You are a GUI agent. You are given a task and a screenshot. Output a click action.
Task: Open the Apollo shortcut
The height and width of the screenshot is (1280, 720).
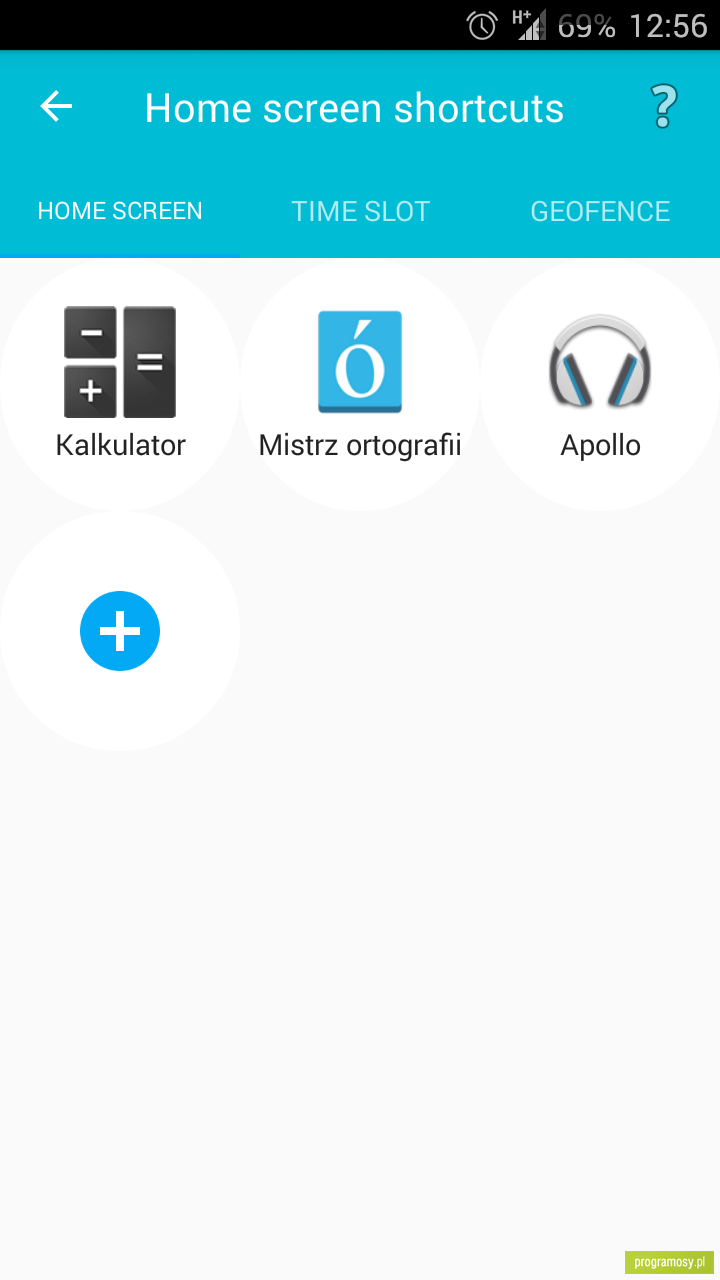tap(600, 384)
